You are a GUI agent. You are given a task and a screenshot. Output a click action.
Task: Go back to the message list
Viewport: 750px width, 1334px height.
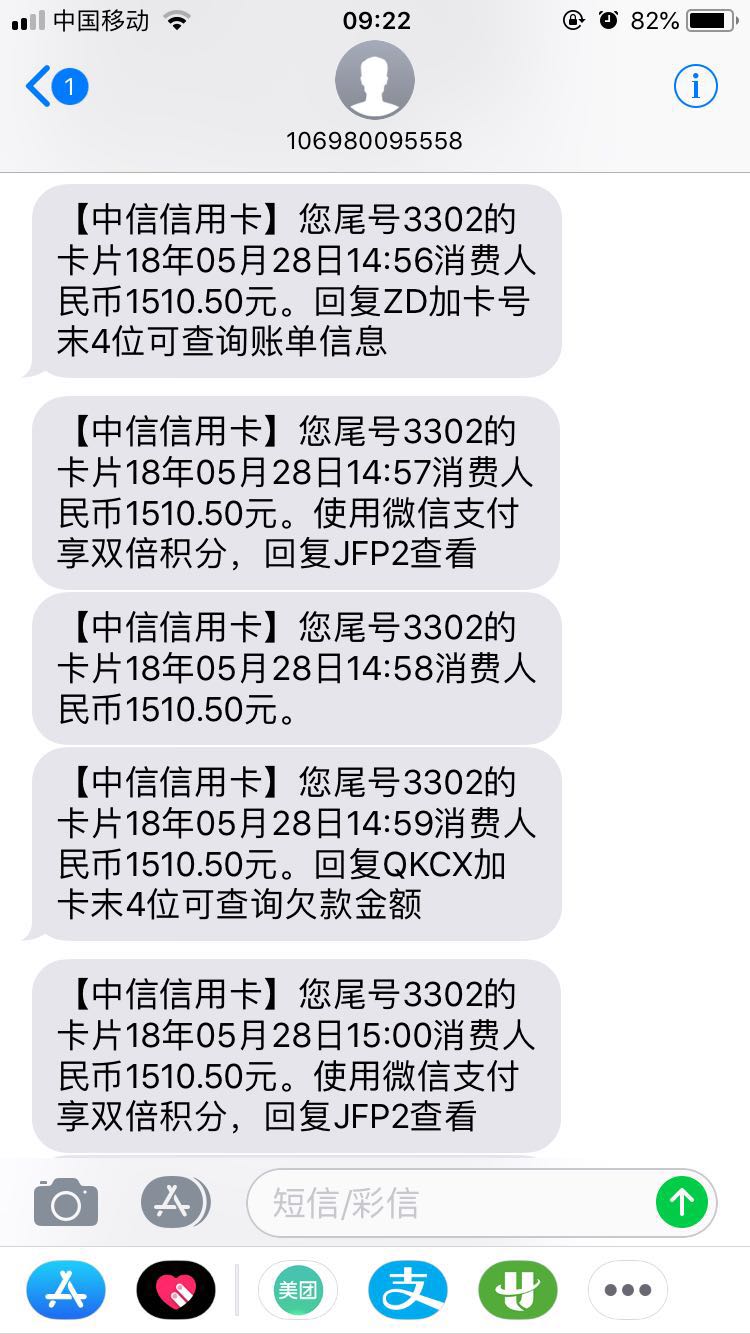56,87
